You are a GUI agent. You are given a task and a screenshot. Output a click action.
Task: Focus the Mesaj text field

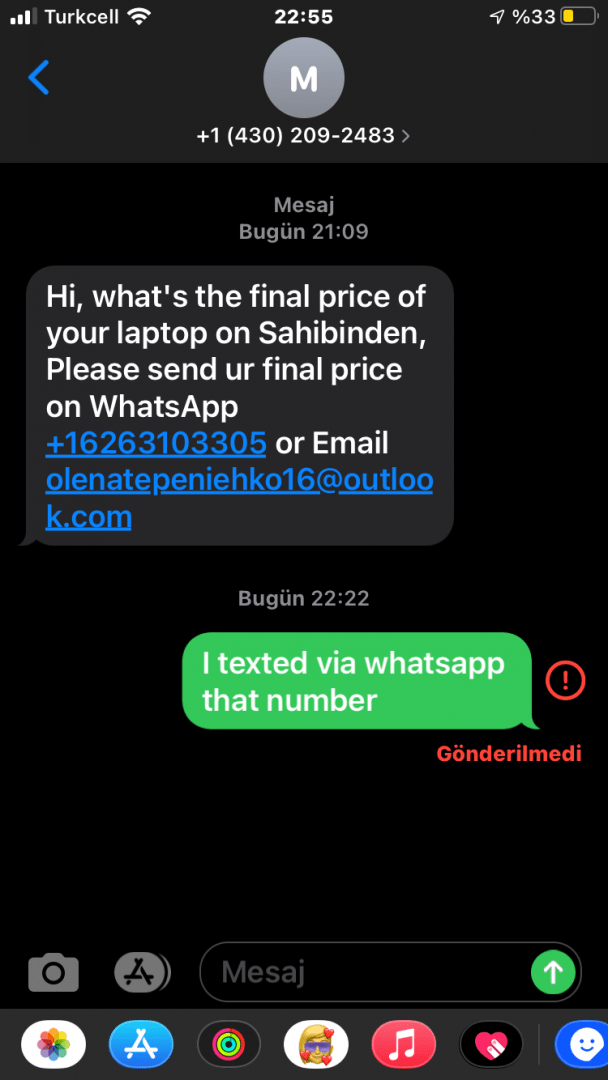370,971
